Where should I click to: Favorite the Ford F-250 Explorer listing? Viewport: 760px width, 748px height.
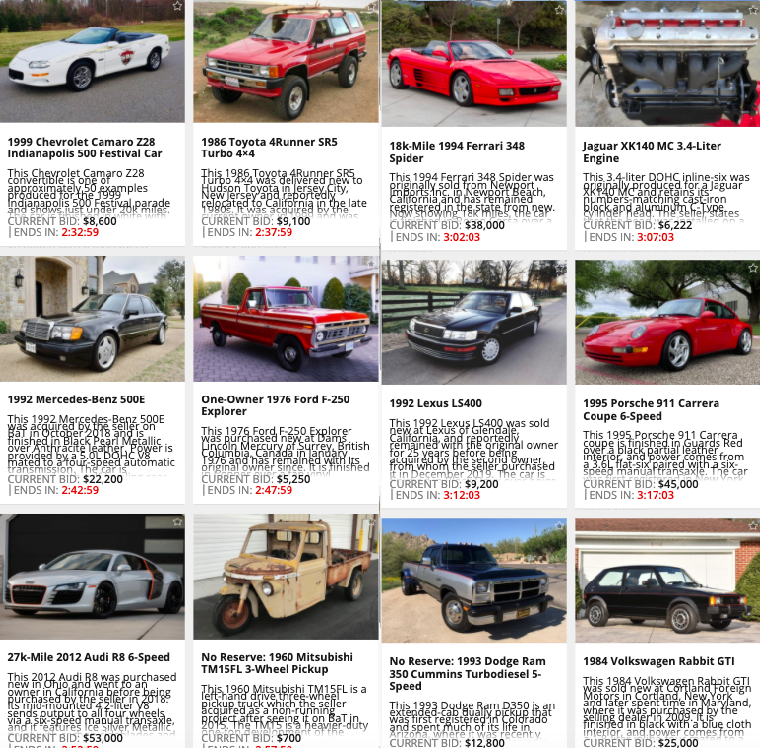point(371,264)
